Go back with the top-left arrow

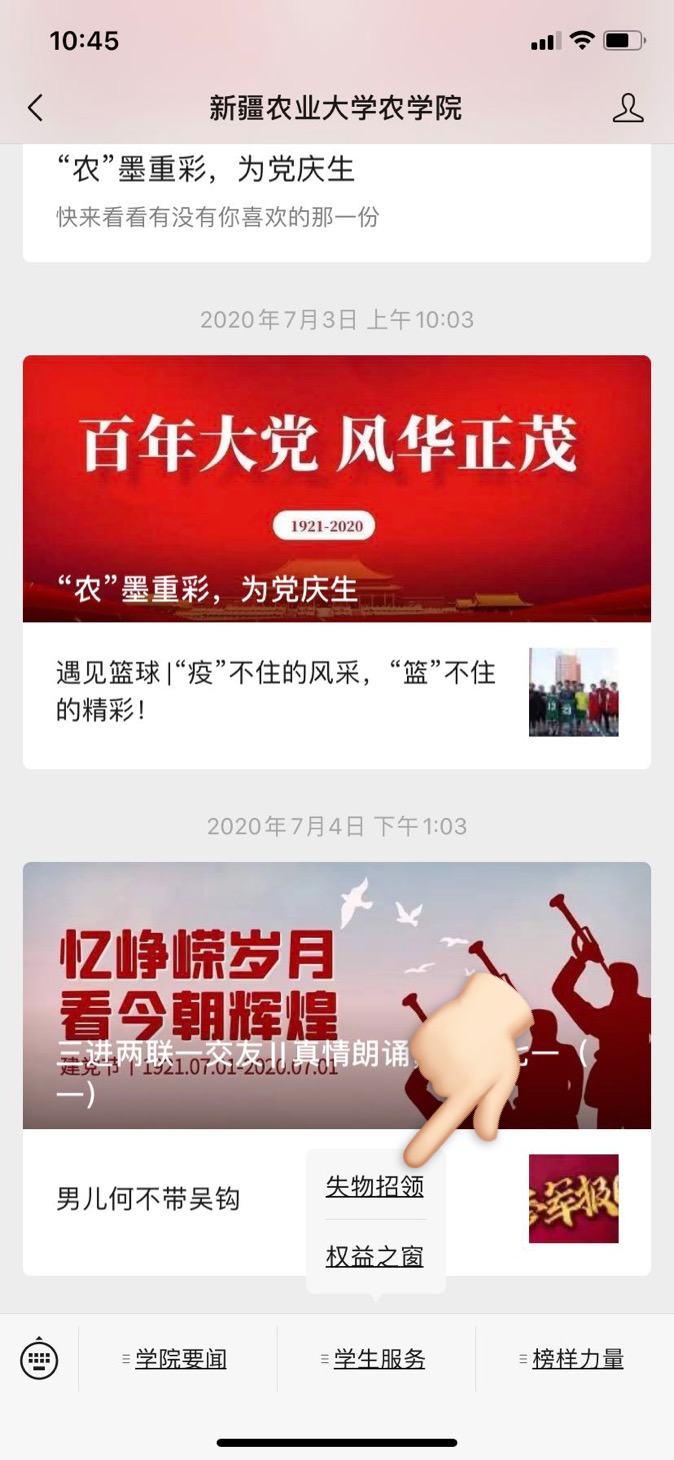point(36,108)
